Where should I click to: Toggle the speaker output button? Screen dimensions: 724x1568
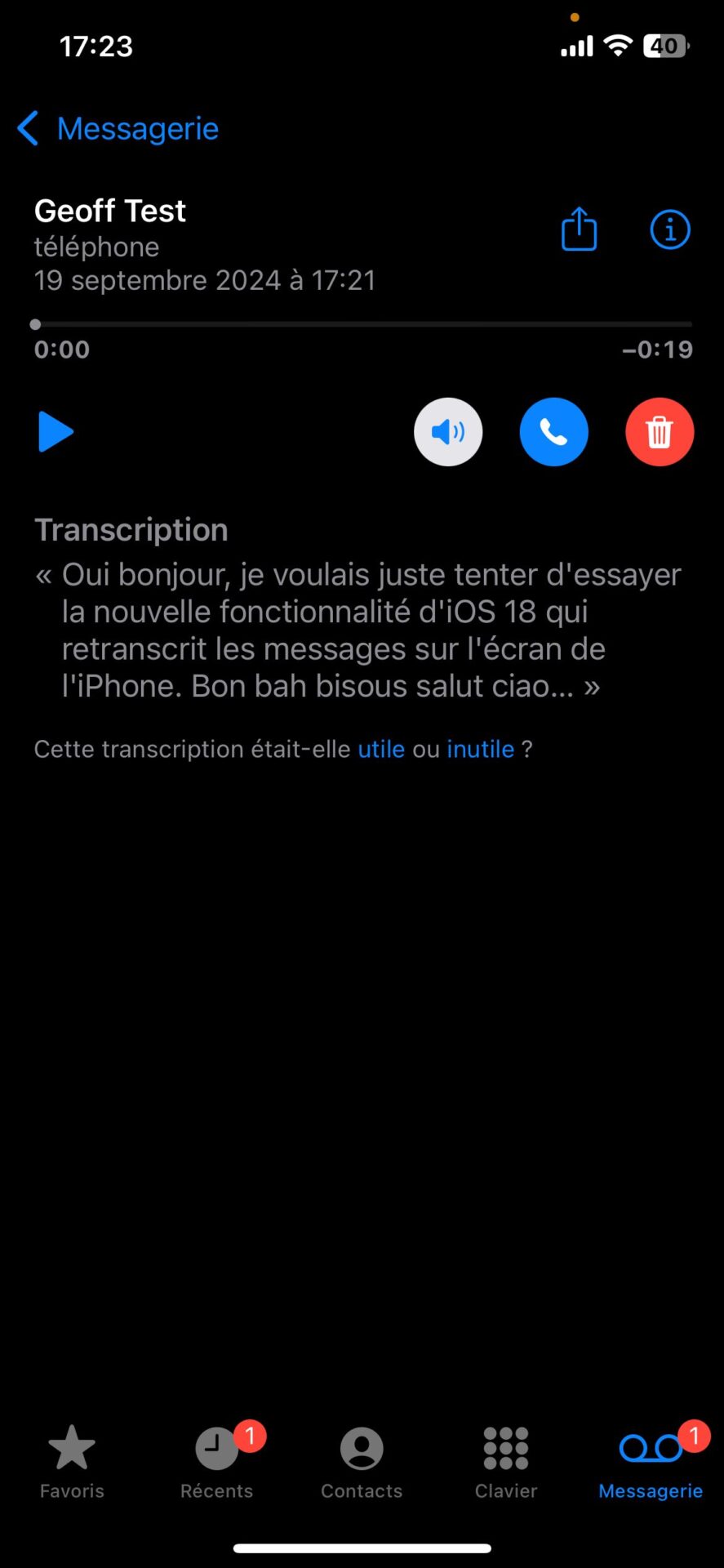coord(448,432)
